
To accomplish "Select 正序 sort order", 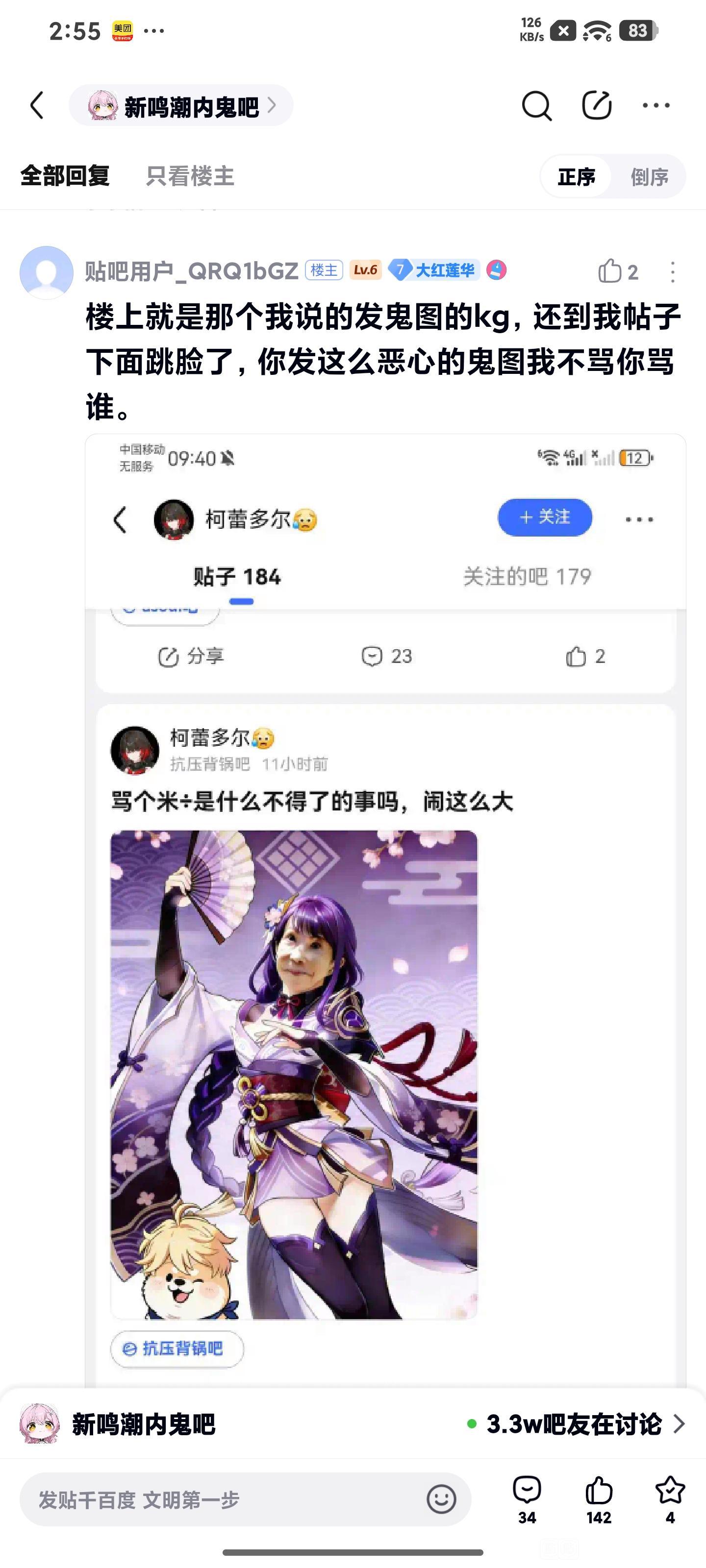I will click(x=576, y=177).
